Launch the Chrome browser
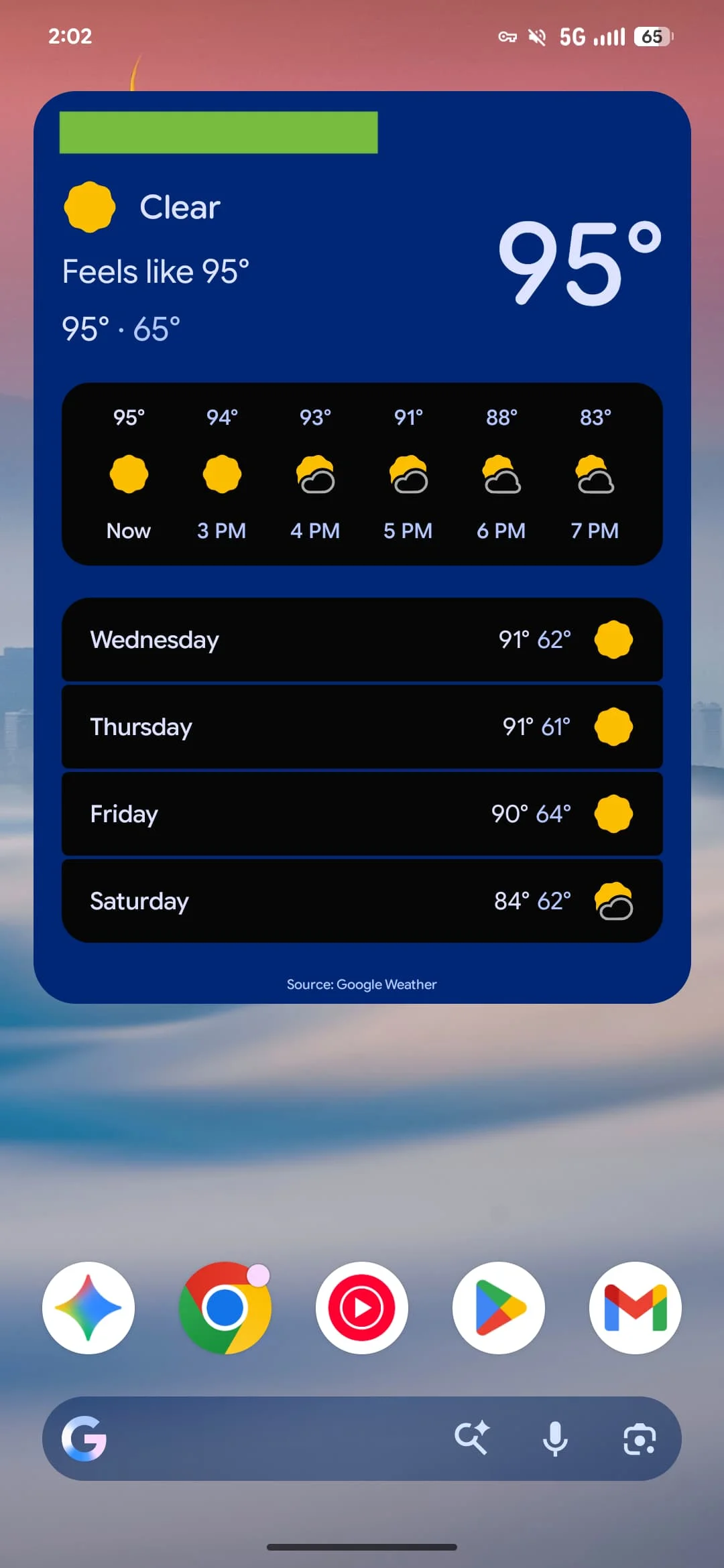The image size is (724, 1568). tap(225, 1307)
